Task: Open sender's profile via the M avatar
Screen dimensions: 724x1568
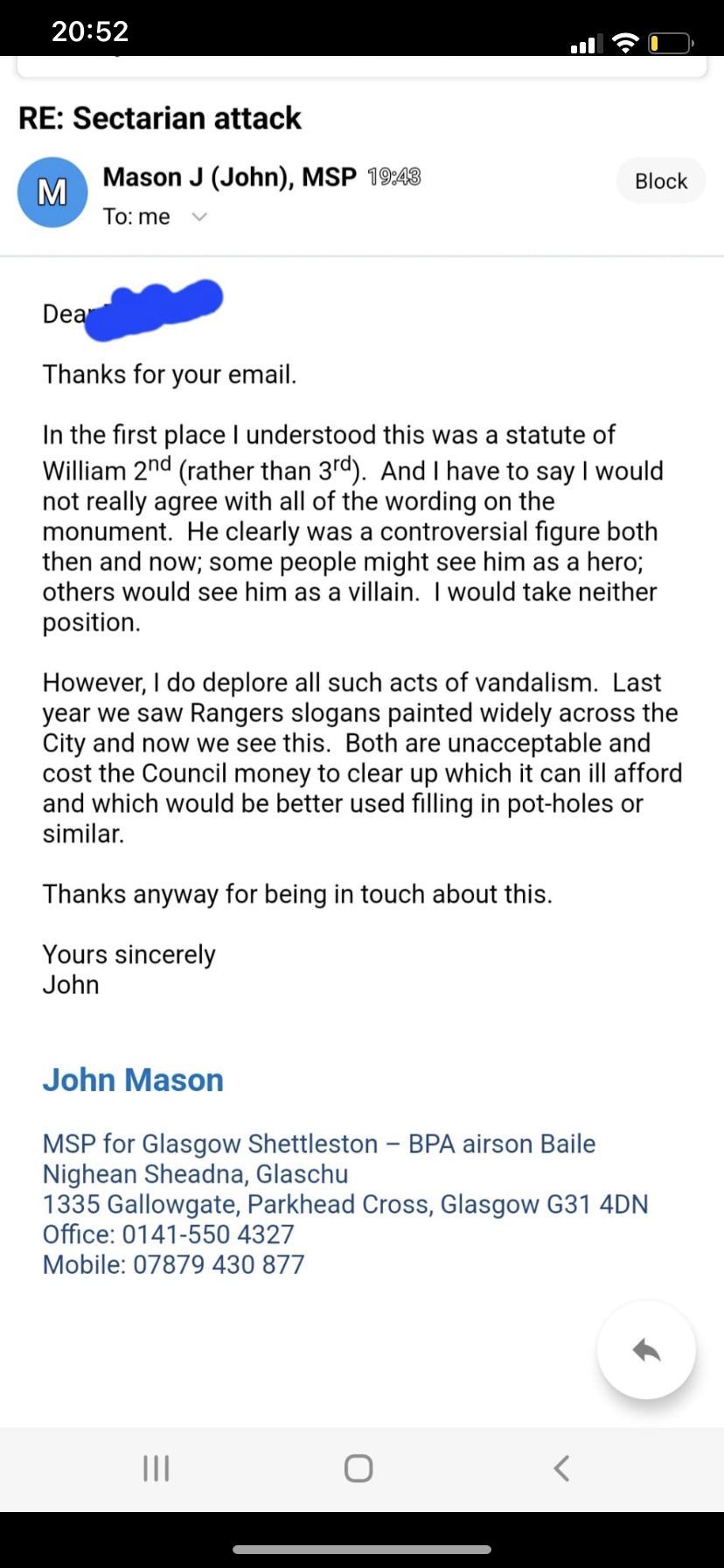Action: coord(52,192)
